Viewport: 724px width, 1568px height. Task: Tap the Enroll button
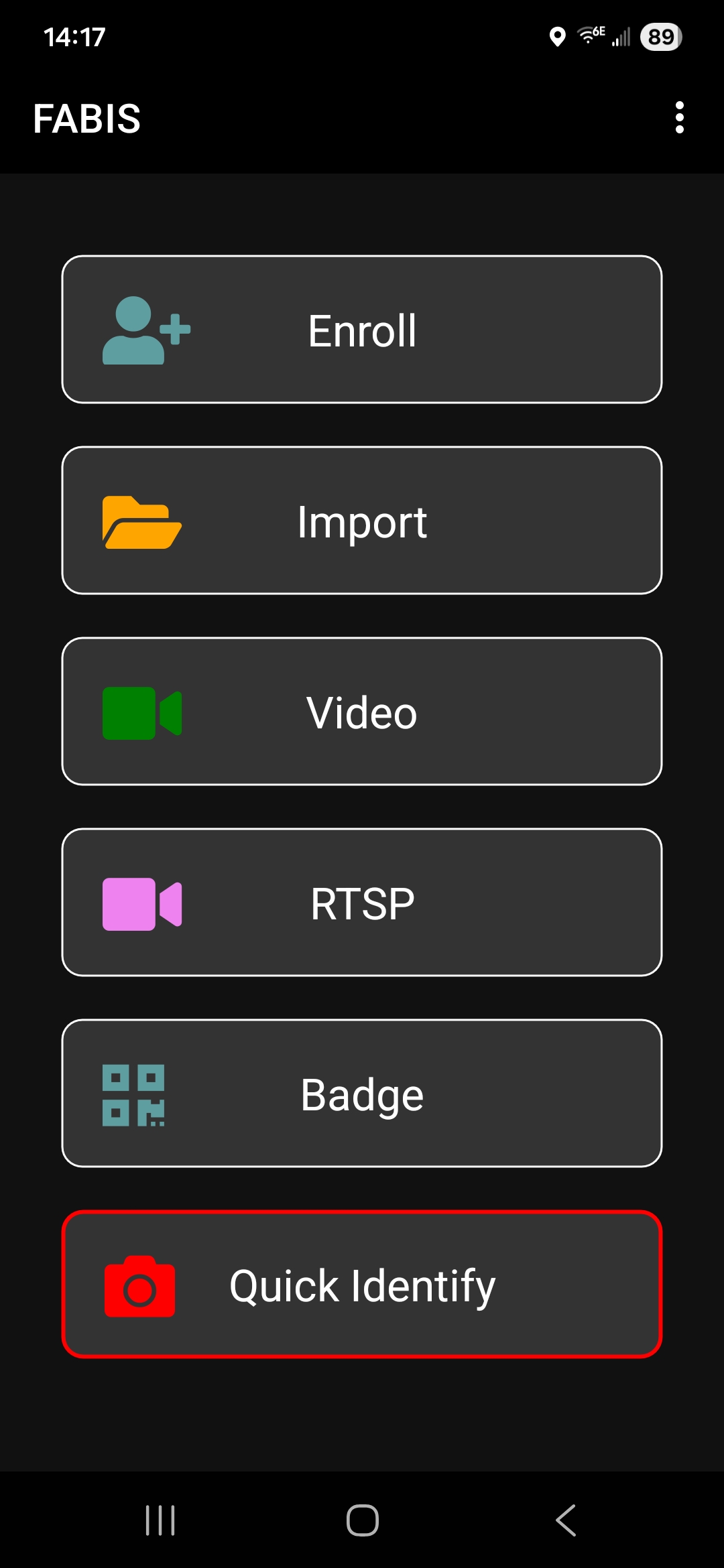(x=362, y=330)
